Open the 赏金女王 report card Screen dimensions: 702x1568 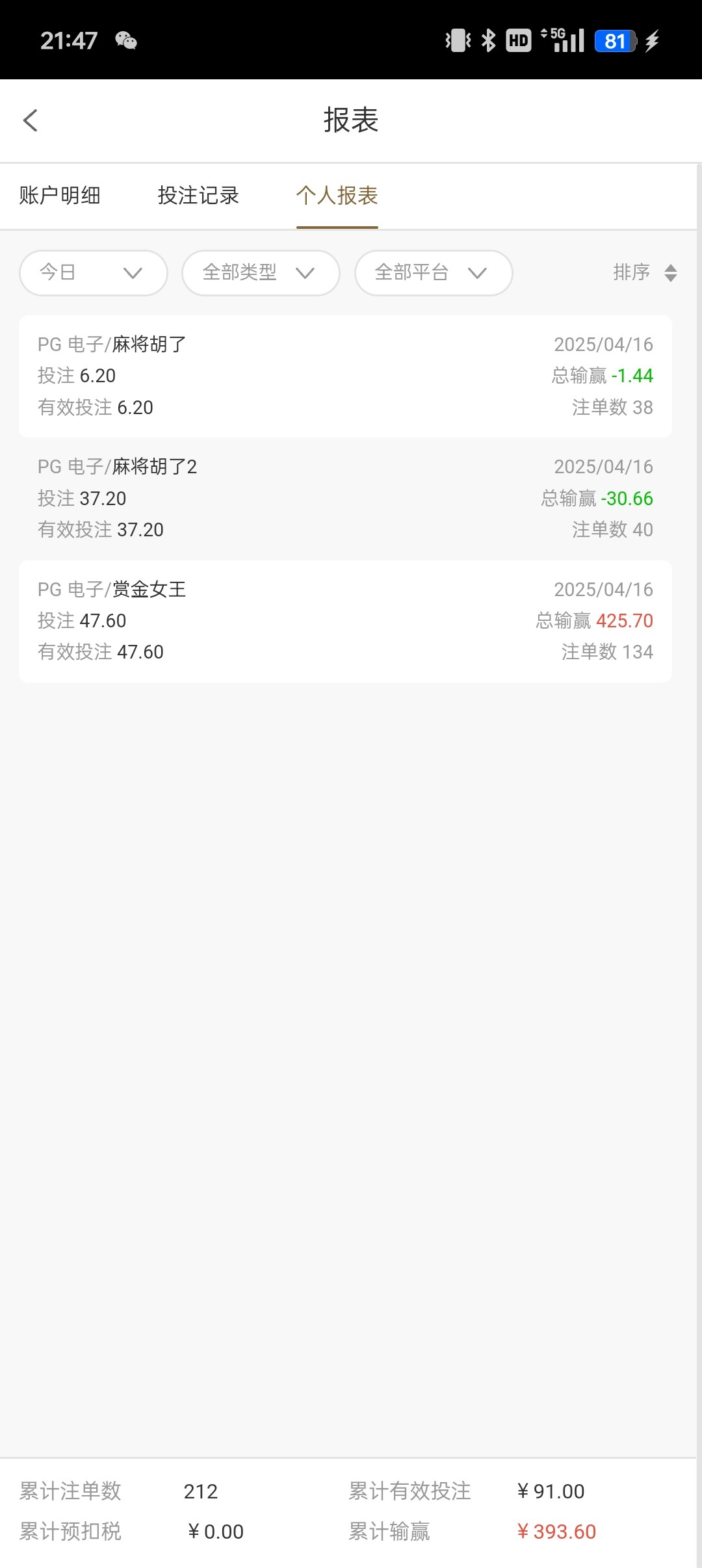coord(345,621)
